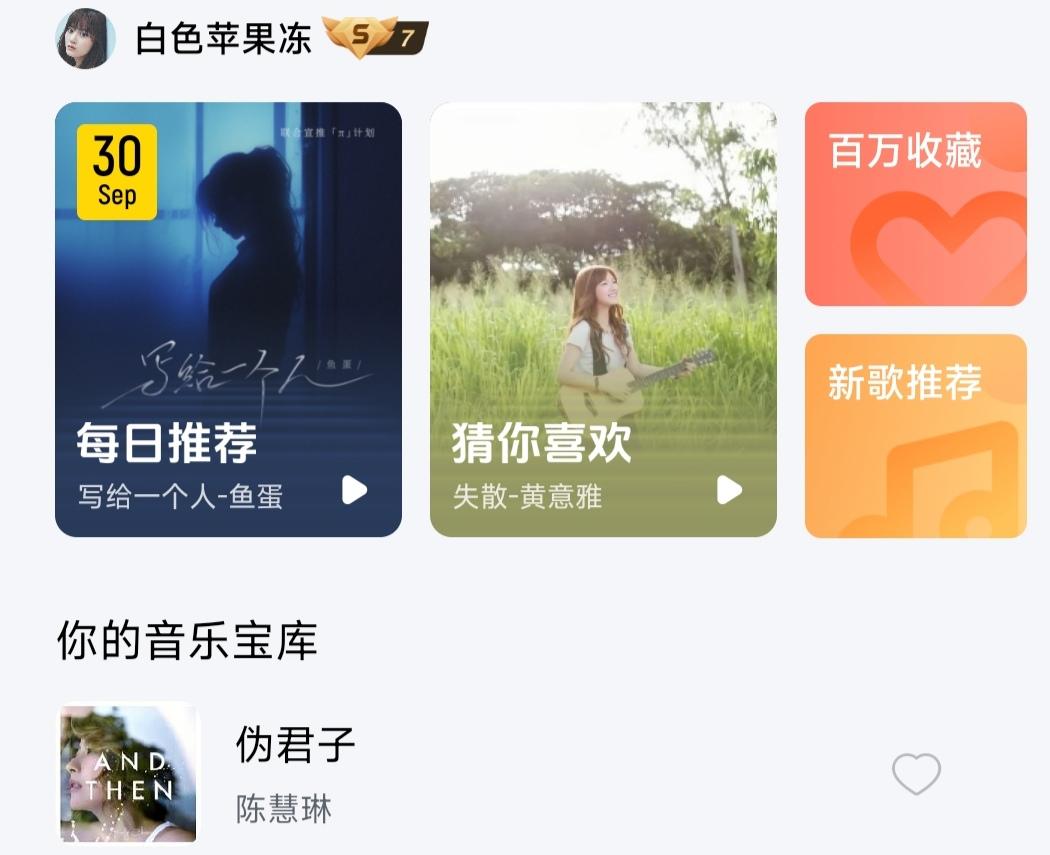Play 失散-黄意雅 from 猜你喜欢
This screenshot has width=1050, height=855.
(x=729, y=490)
